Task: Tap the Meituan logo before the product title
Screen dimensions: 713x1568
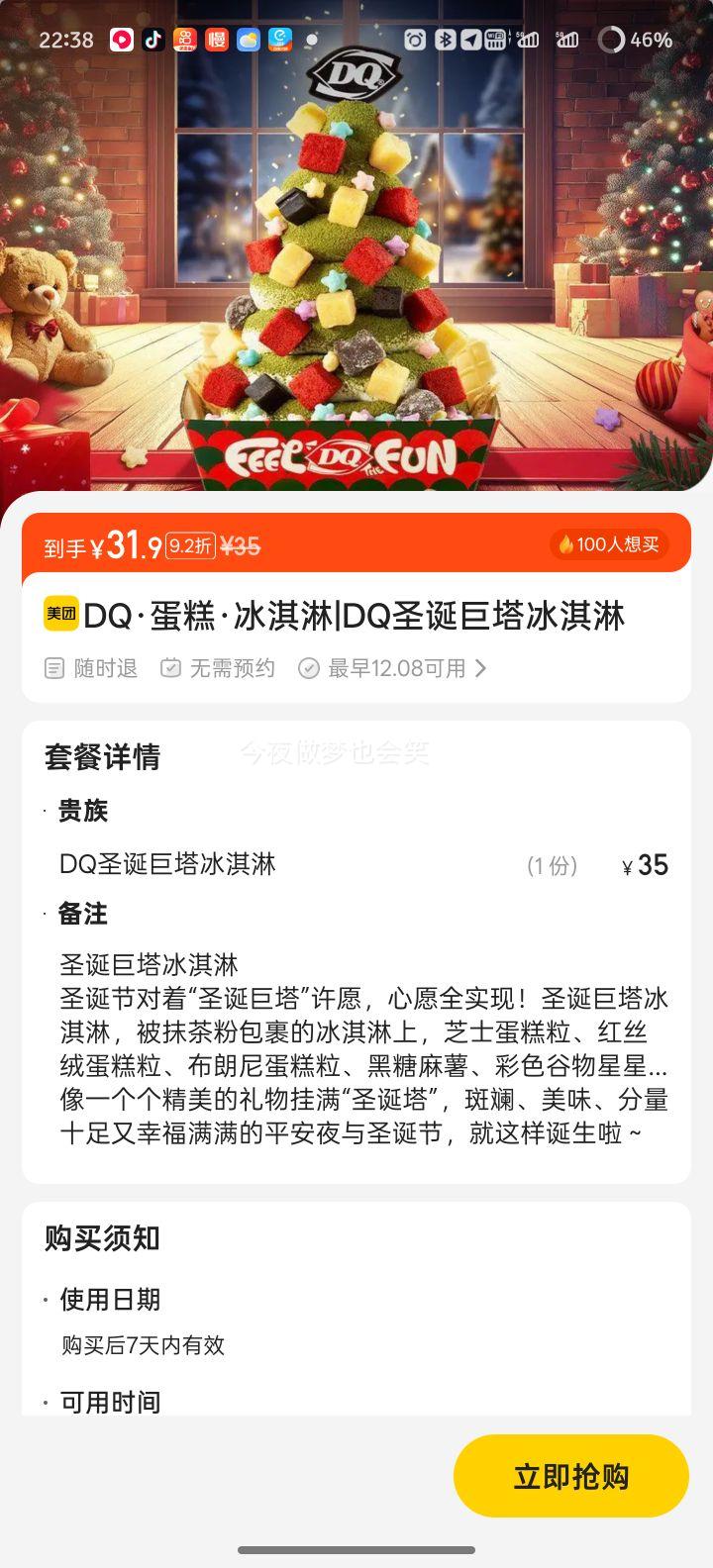Action: [59, 615]
